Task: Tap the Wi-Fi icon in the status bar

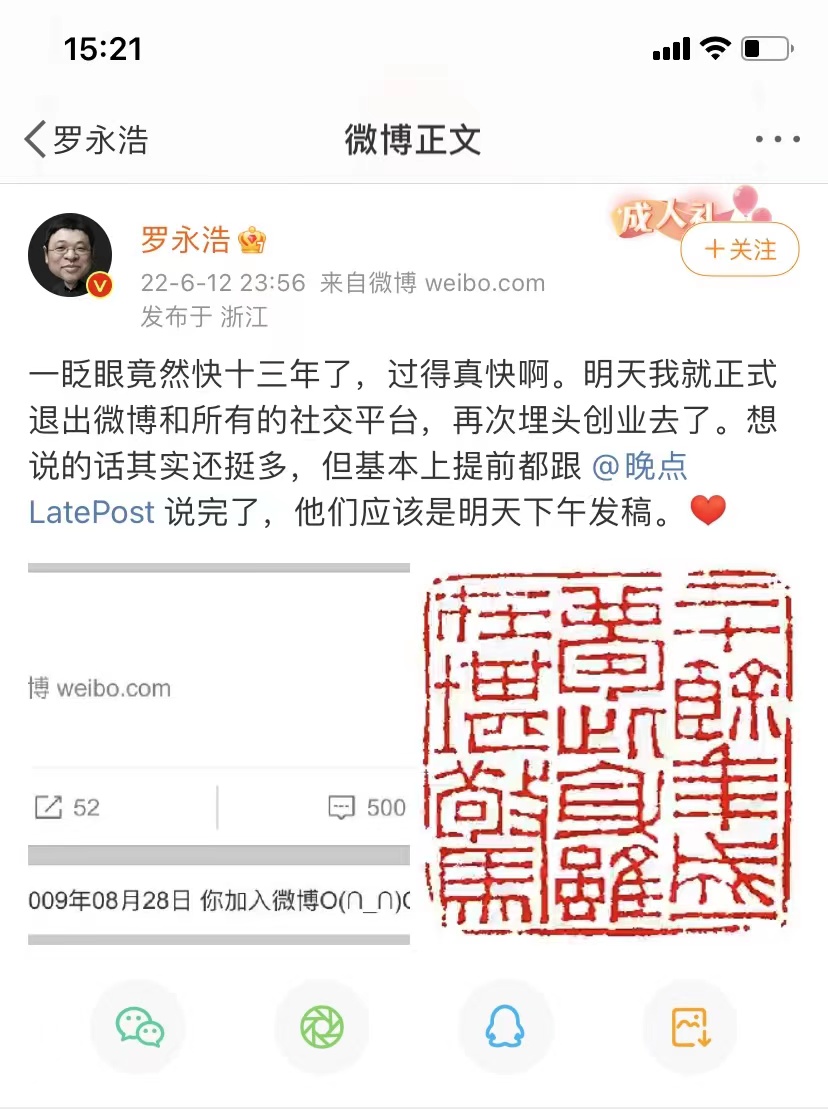Action: [x=714, y=47]
